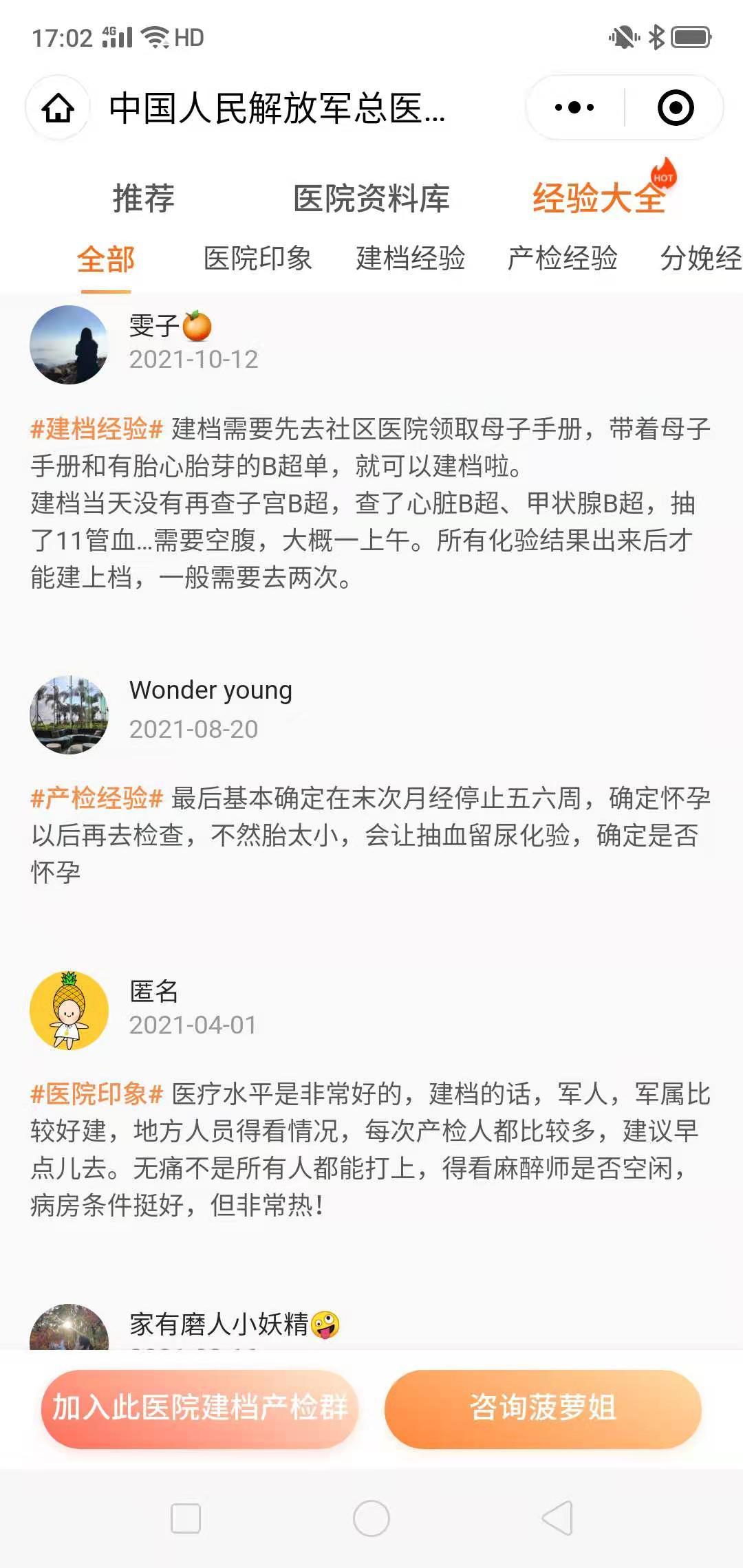Filter posts by 建档经验
The height and width of the screenshot is (1568, 743).
click(410, 259)
